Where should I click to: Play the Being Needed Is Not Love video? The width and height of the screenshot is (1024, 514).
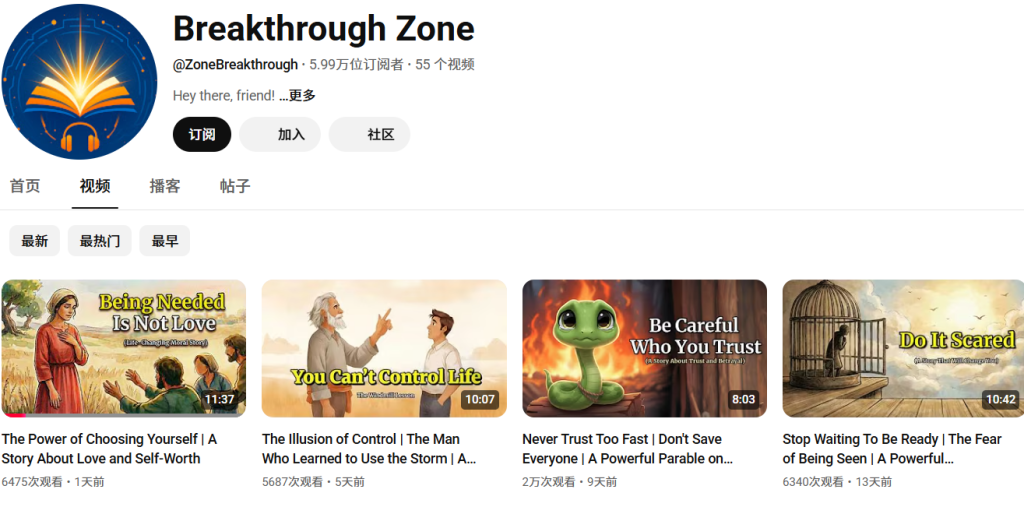tap(124, 348)
